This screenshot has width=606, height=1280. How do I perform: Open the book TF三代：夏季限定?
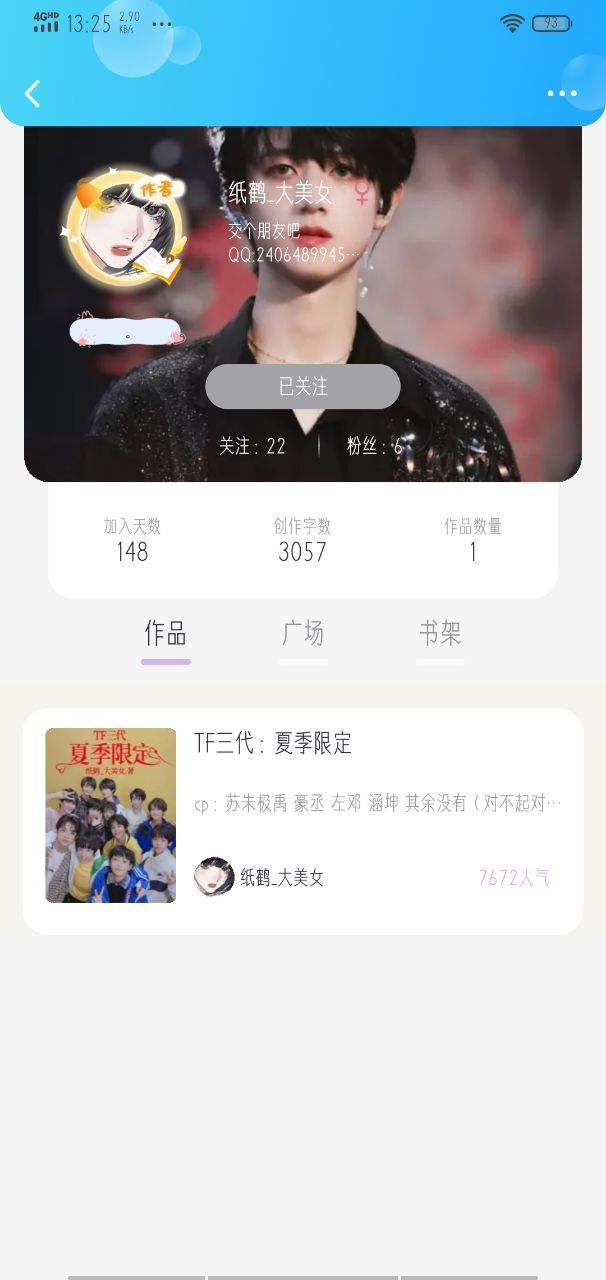pos(303,821)
